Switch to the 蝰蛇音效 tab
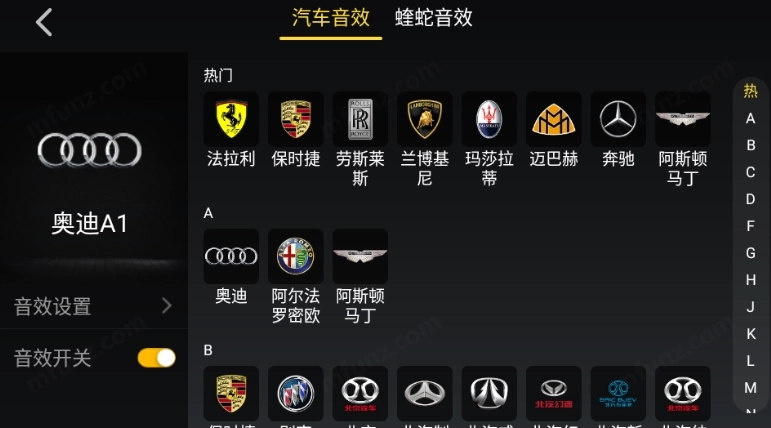This screenshot has height=428, width=771. [x=433, y=18]
